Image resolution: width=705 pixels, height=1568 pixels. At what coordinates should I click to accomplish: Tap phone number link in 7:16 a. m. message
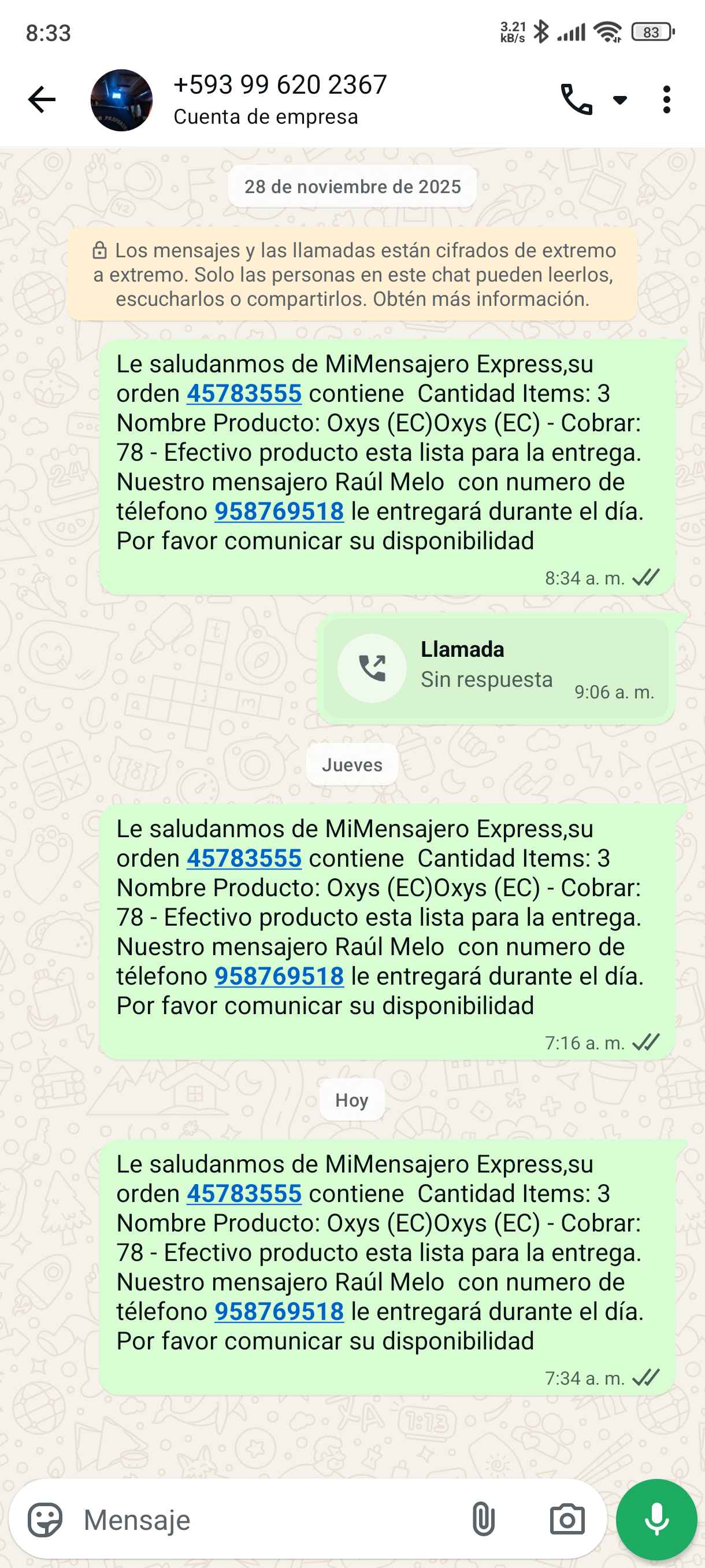click(x=279, y=977)
